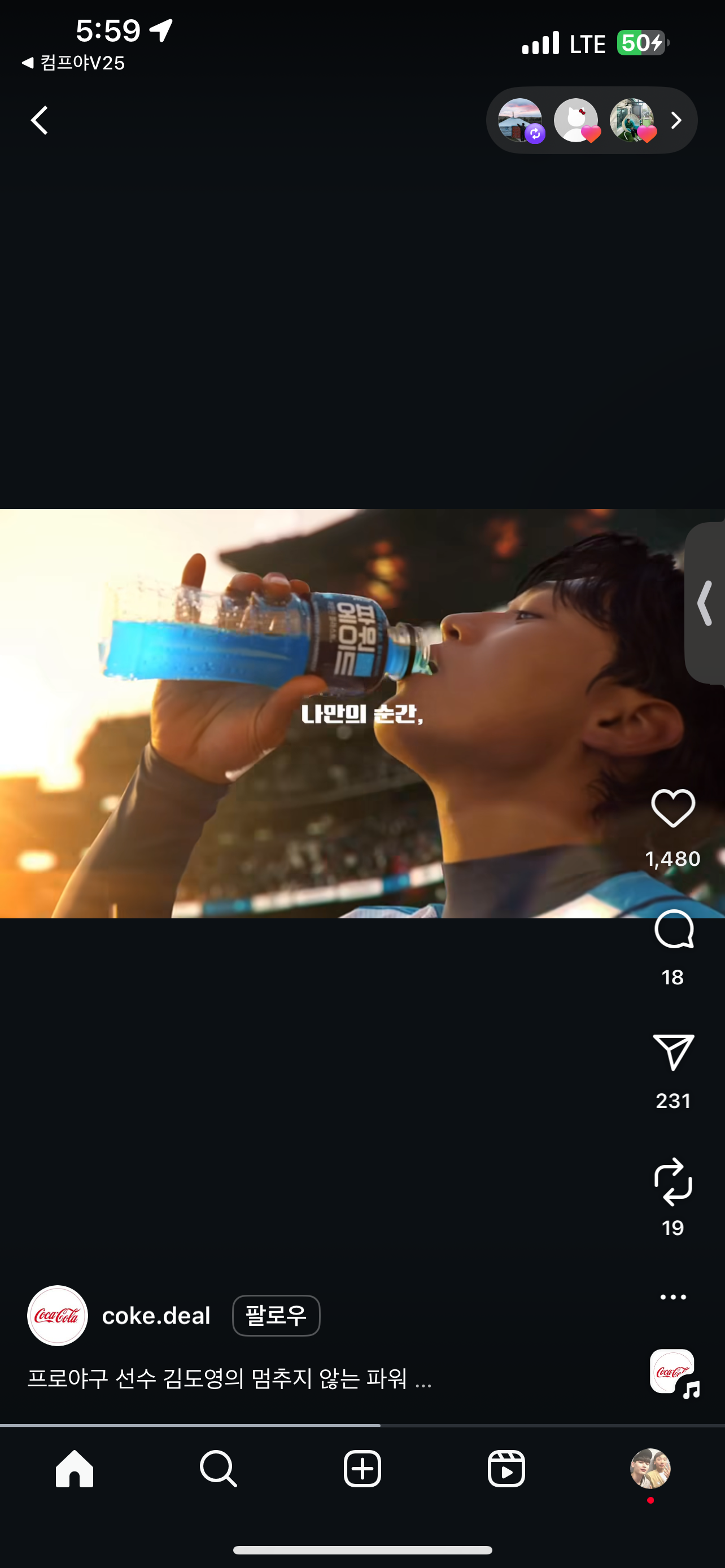The image size is (725, 1568).
Task: Like this coke.deal reel
Action: click(672, 808)
